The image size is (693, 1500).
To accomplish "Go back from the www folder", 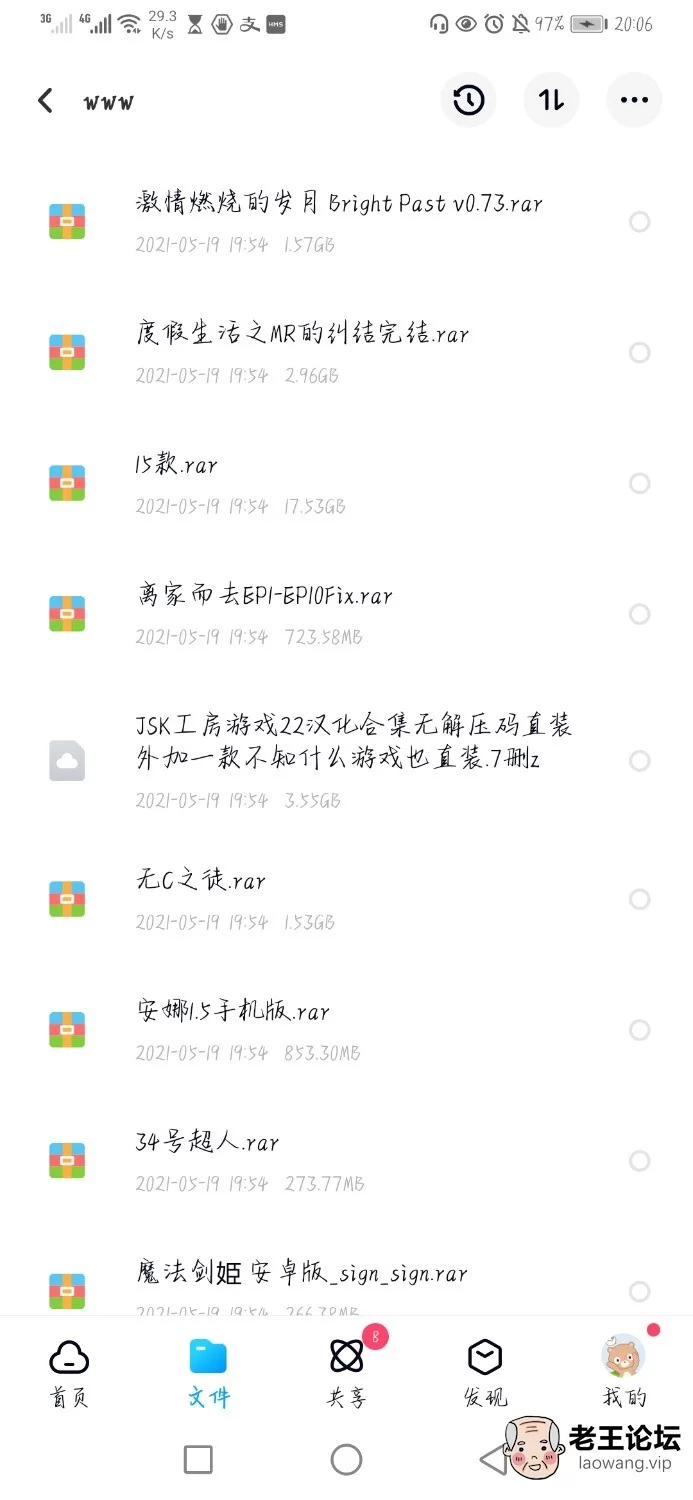I will 45,100.
